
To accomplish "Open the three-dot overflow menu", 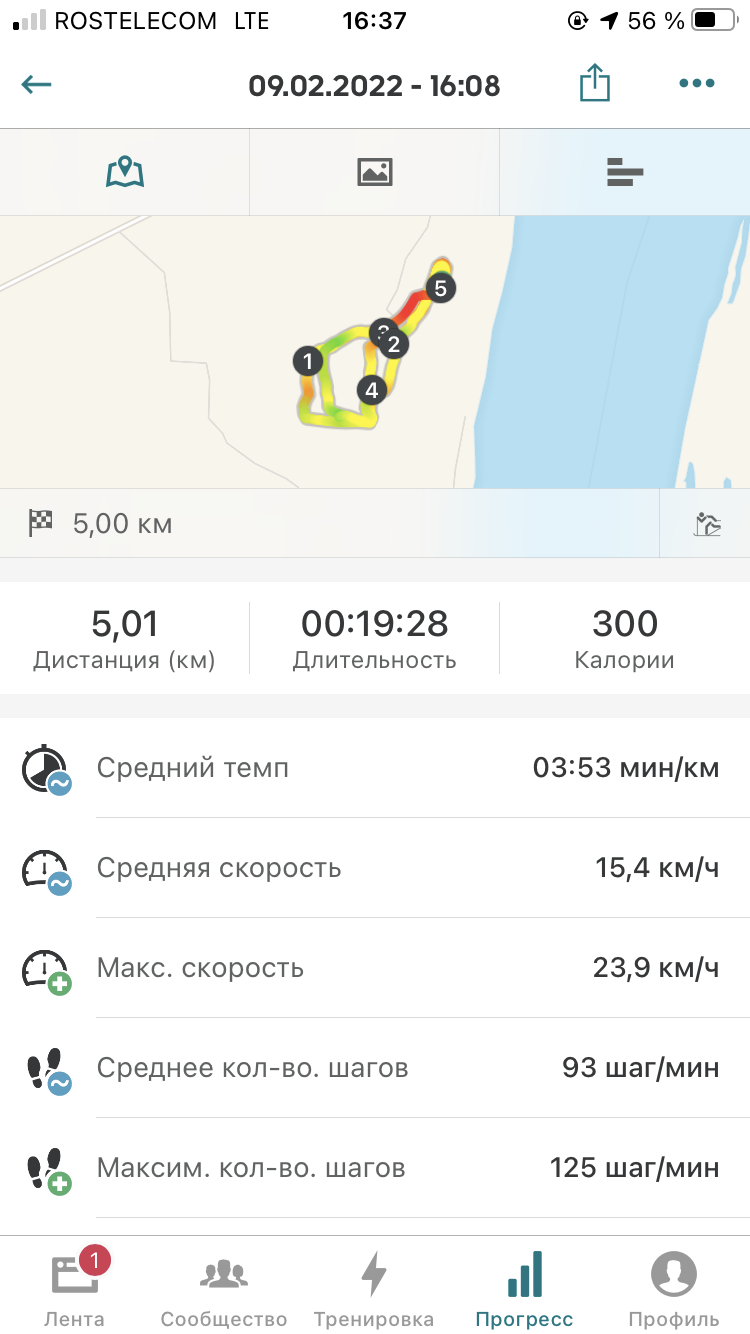I will pyautogui.click(x=696, y=84).
